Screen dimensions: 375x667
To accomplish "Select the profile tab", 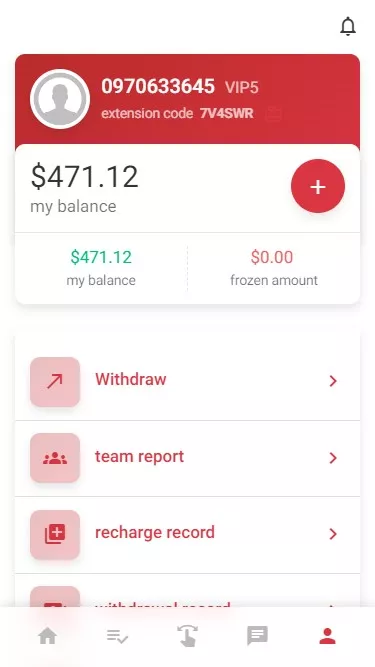I will pos(327,636).
